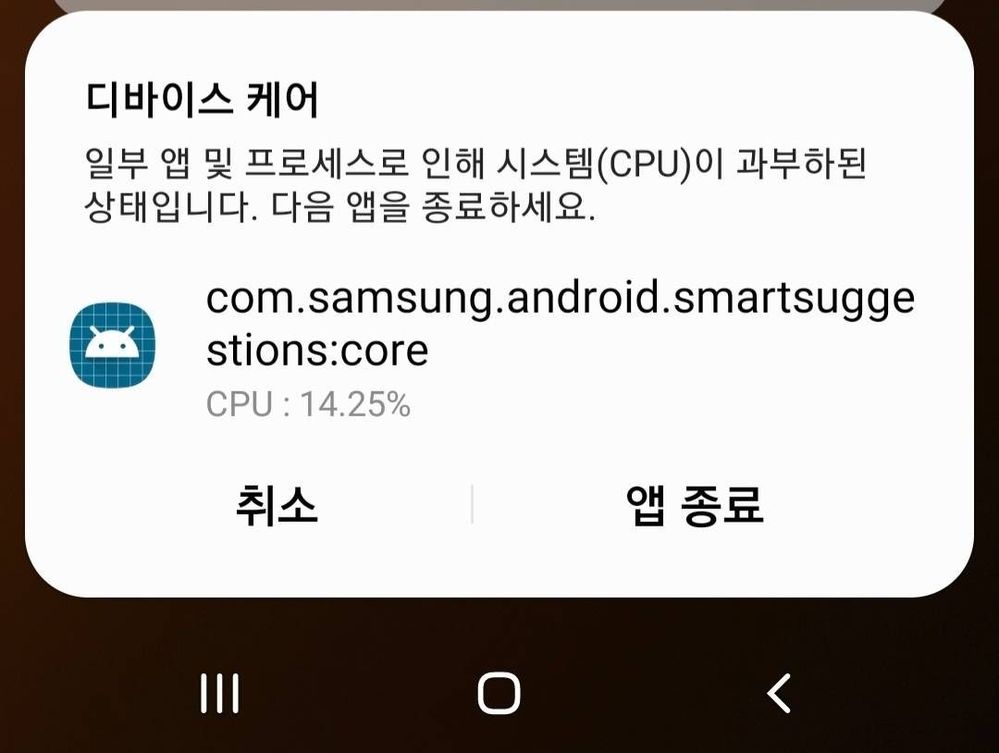Open recent apps from the navigation bar
999x753 pixels.
coord(219,692)
